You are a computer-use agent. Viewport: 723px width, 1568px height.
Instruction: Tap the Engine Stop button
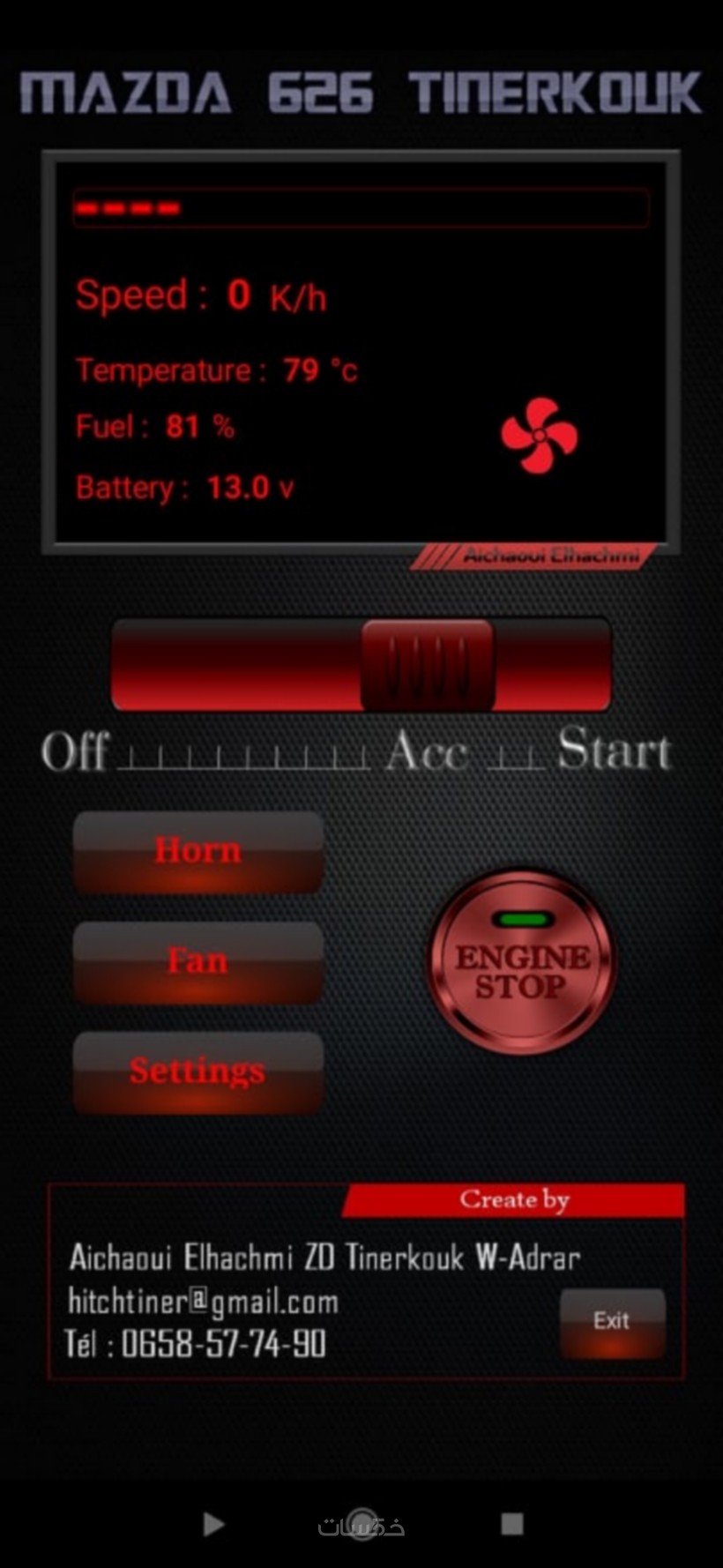(x=522, y=963)
